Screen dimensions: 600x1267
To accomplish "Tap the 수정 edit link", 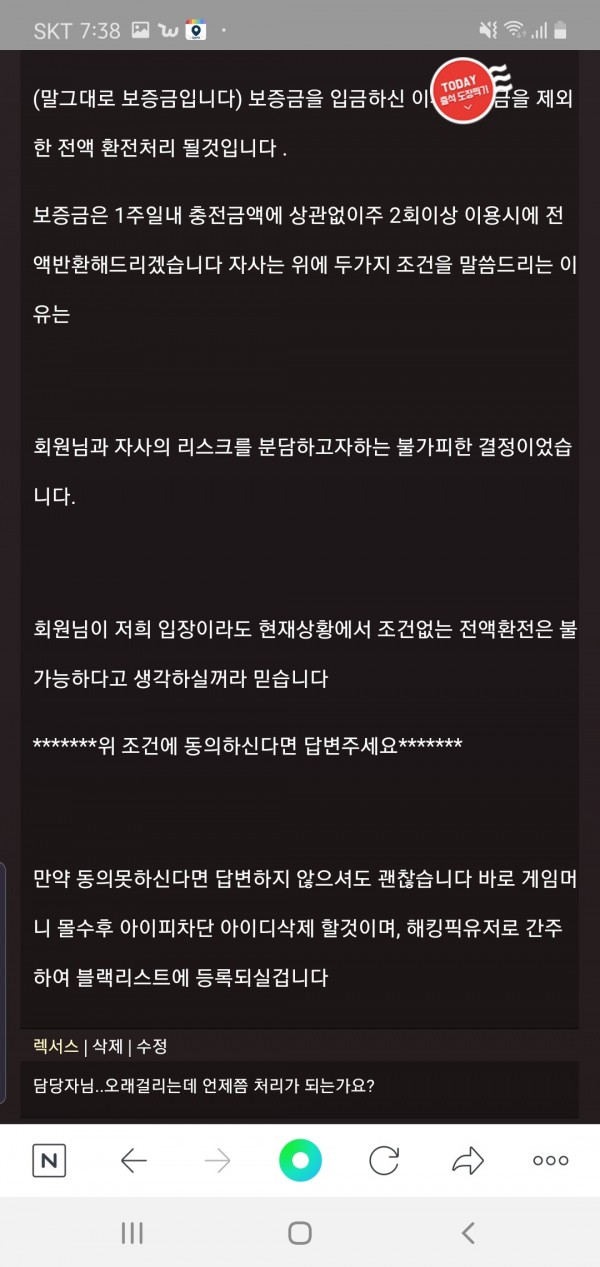I will pyautogui.click(x=151, y=1046).
